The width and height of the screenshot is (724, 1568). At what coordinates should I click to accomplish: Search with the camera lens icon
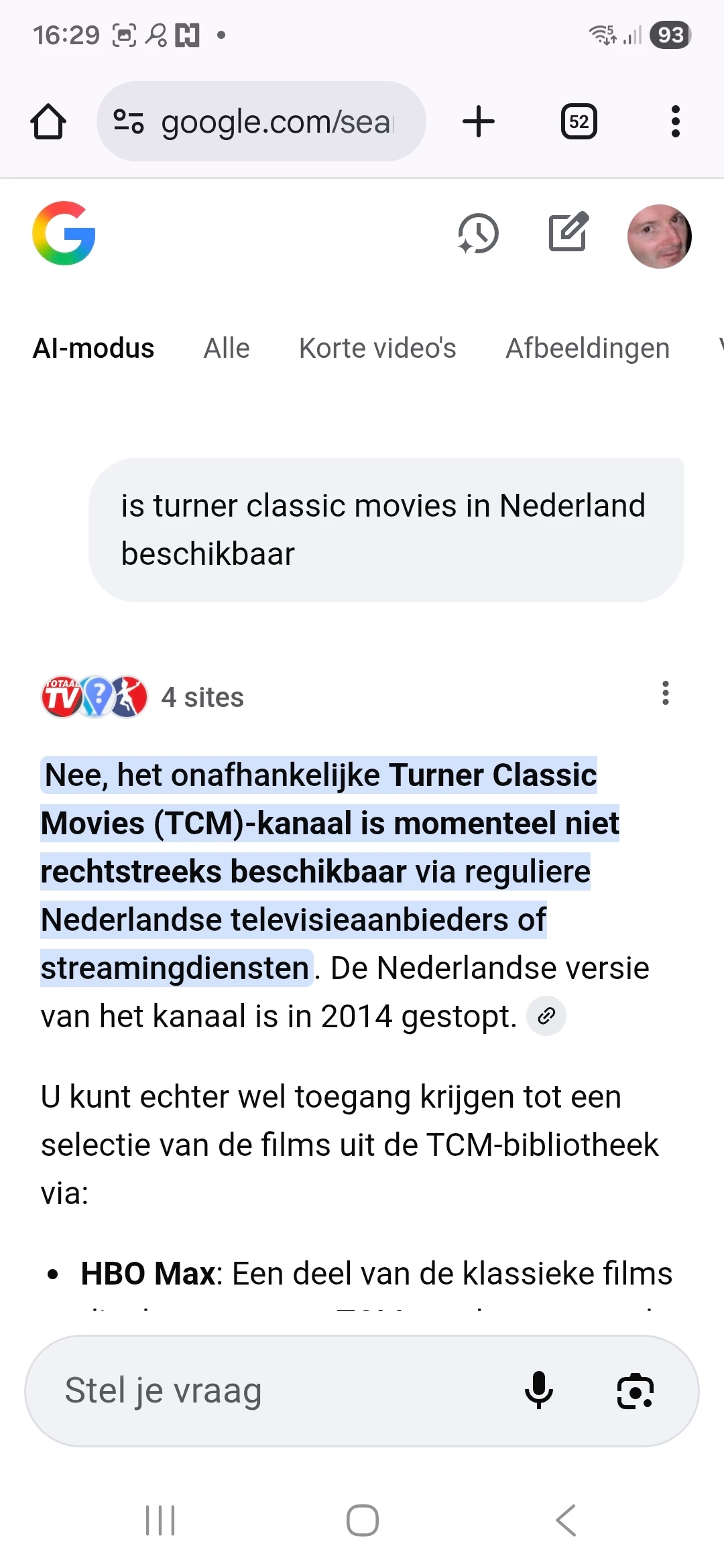tap(635, 1392)
